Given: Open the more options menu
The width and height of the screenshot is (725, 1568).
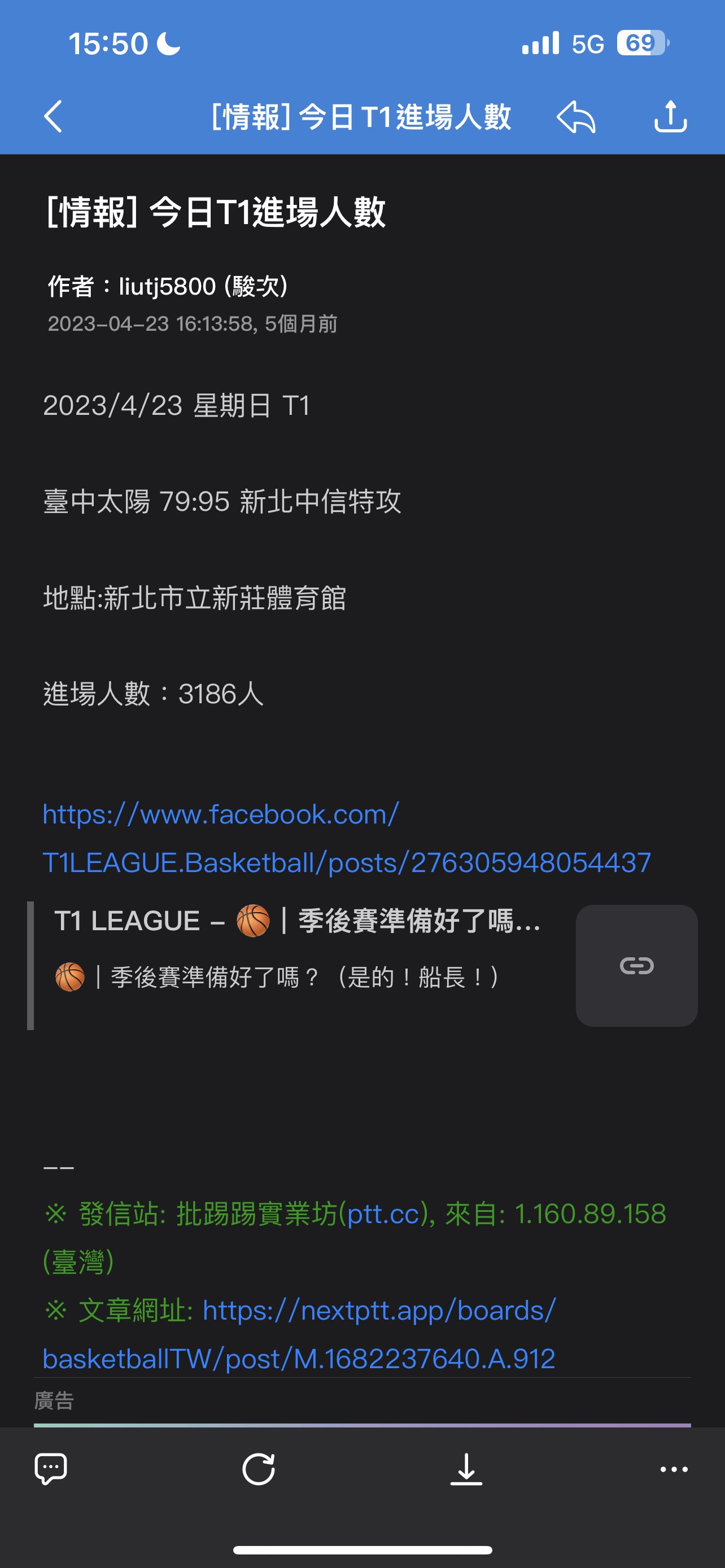Looking at the screenshot, I should point(674,1469).
